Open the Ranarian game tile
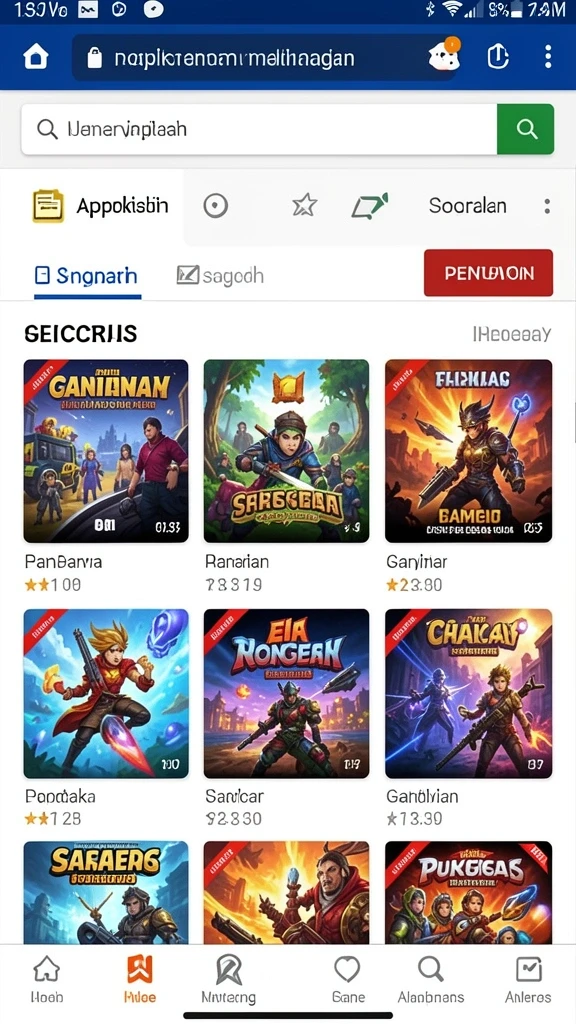The image size is (576, 1024). pos(286,451)
